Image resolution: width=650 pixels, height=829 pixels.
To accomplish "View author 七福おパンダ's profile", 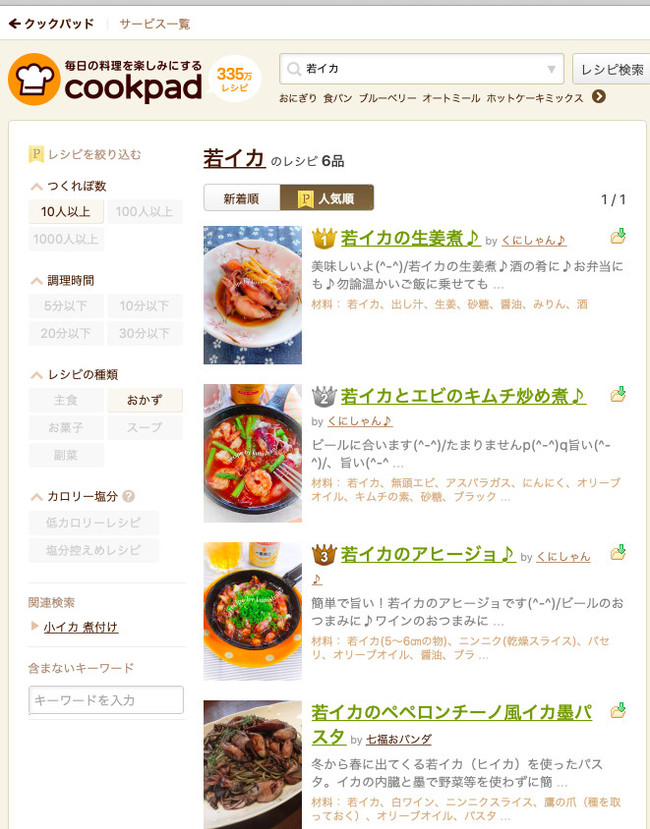I will click(x=398, y=739).
